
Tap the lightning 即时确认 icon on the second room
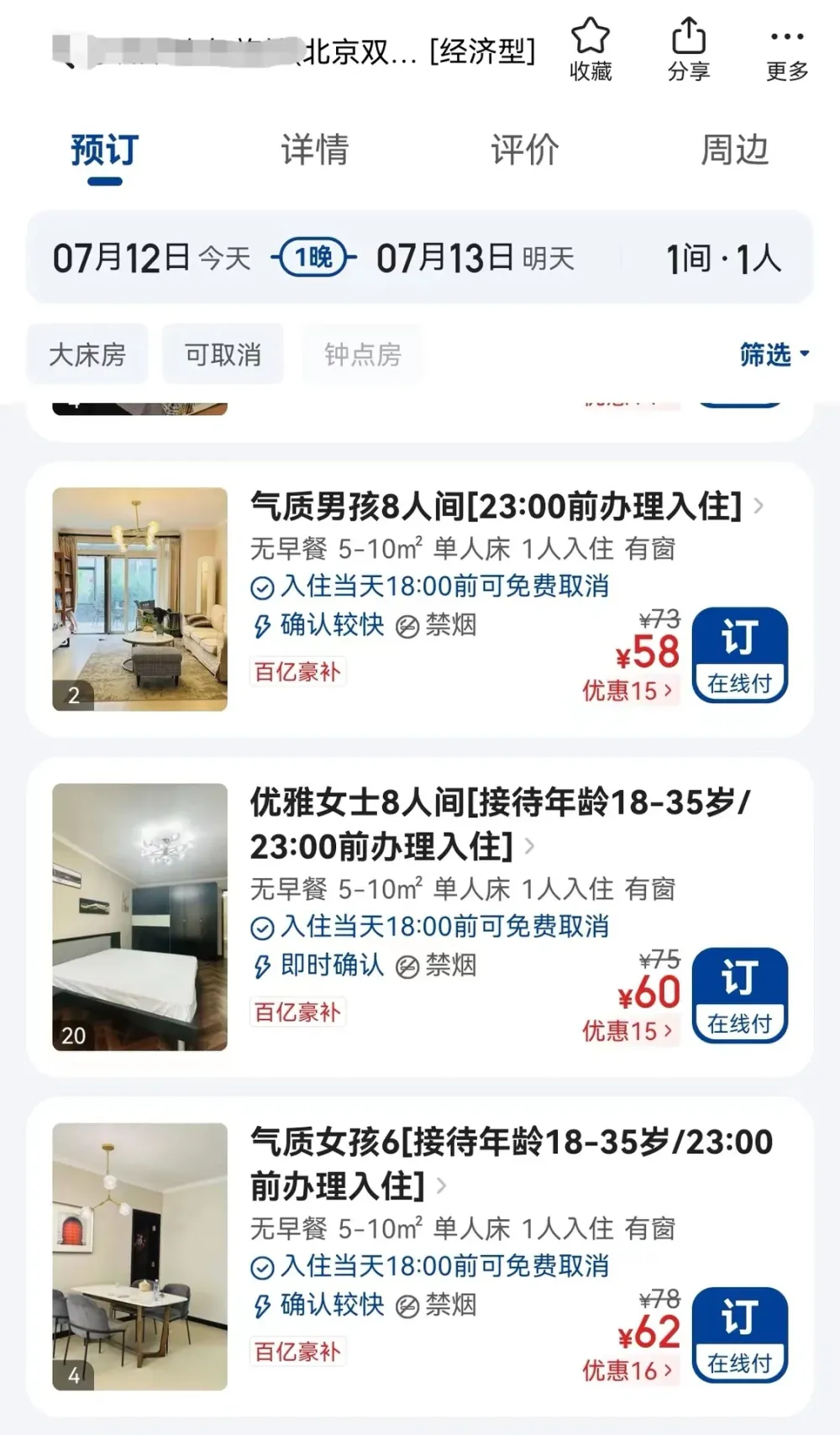coord(260,965)
